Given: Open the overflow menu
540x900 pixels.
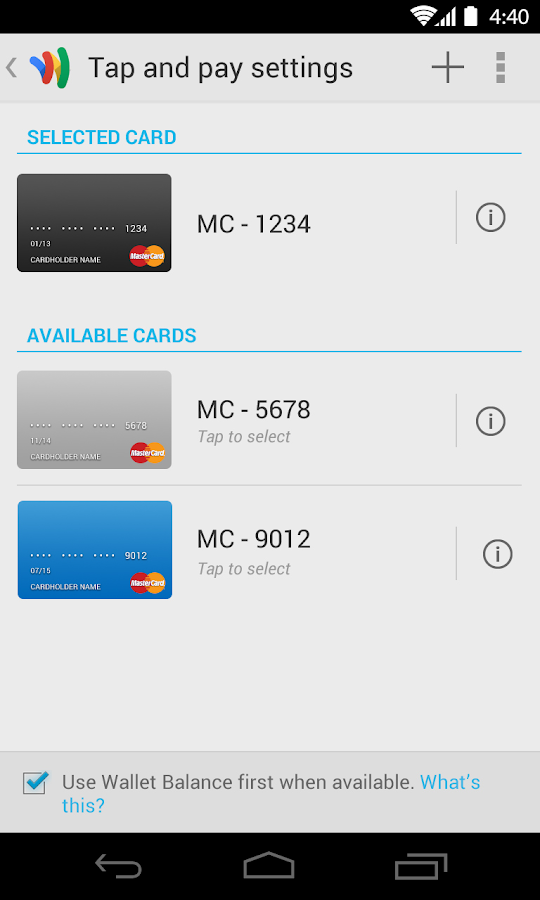Looking at the screenshot, I should coord(500,68).
